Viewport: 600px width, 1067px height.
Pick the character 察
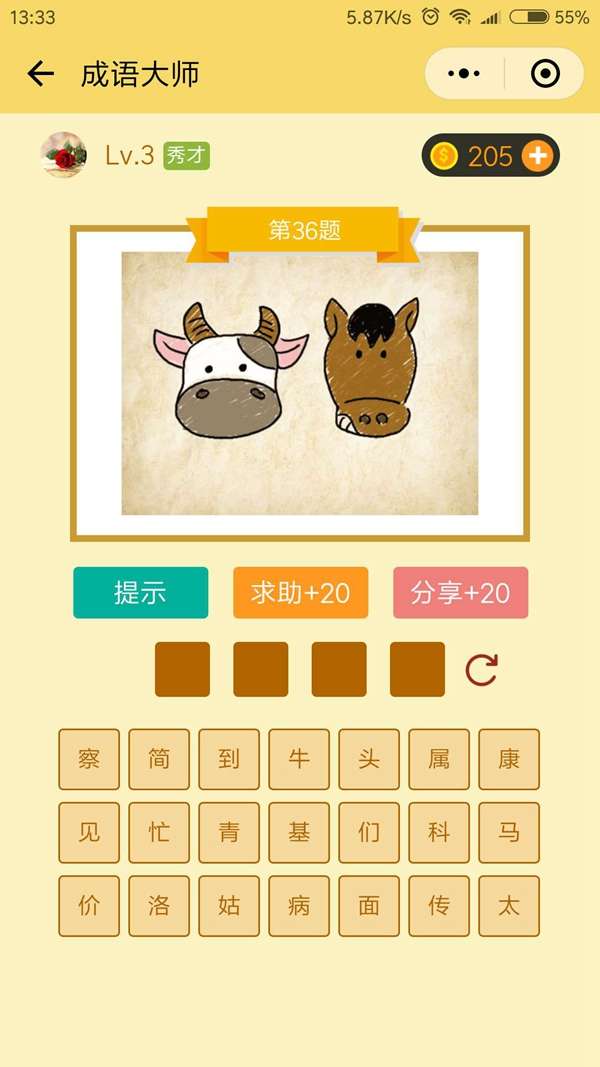tap(89, 759)
